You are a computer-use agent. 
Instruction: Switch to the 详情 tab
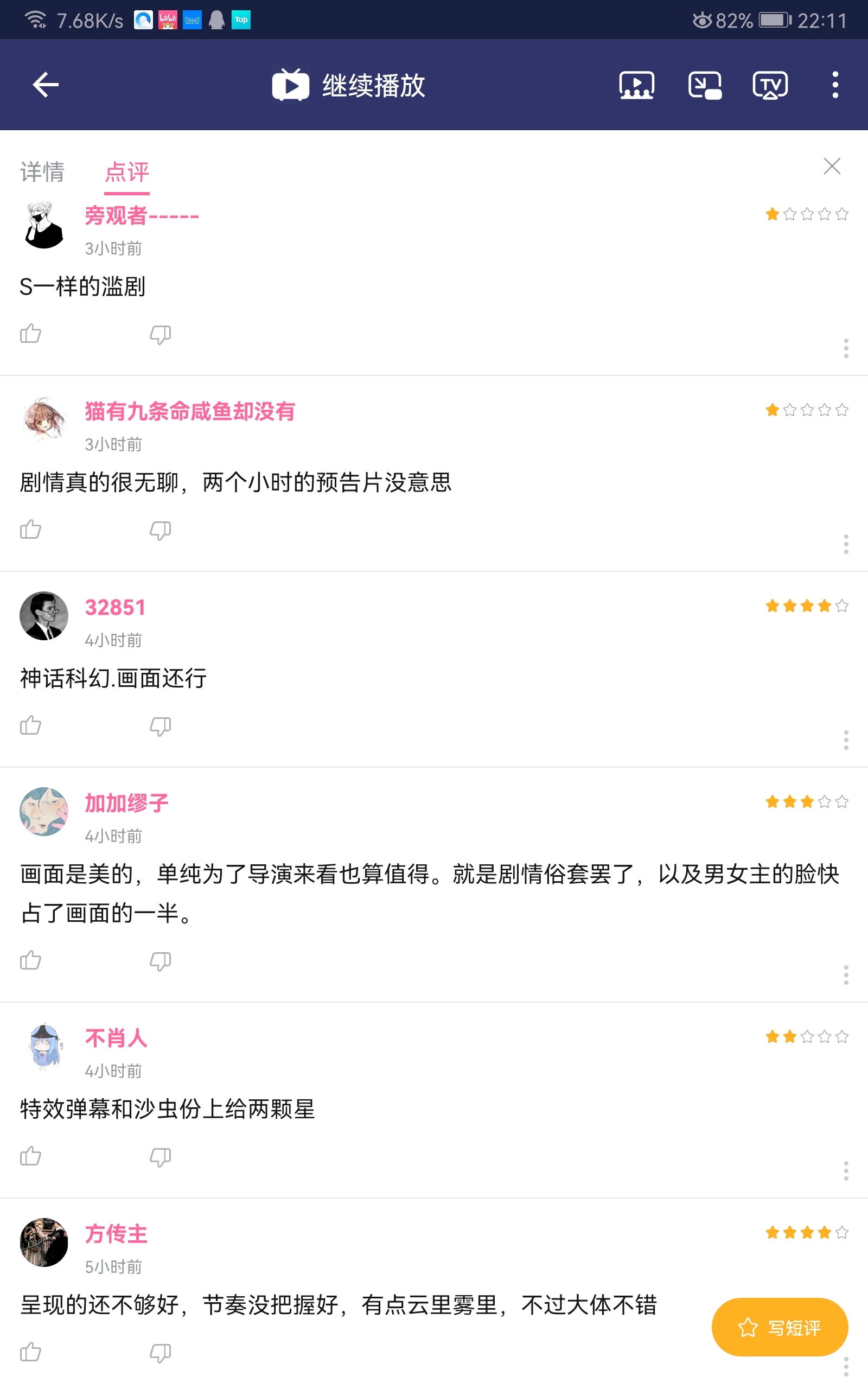(42, 171)
